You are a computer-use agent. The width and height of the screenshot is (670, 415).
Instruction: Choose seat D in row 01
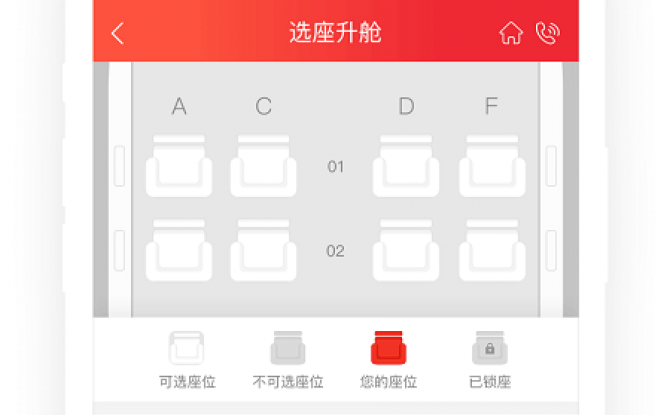point(406,167)
